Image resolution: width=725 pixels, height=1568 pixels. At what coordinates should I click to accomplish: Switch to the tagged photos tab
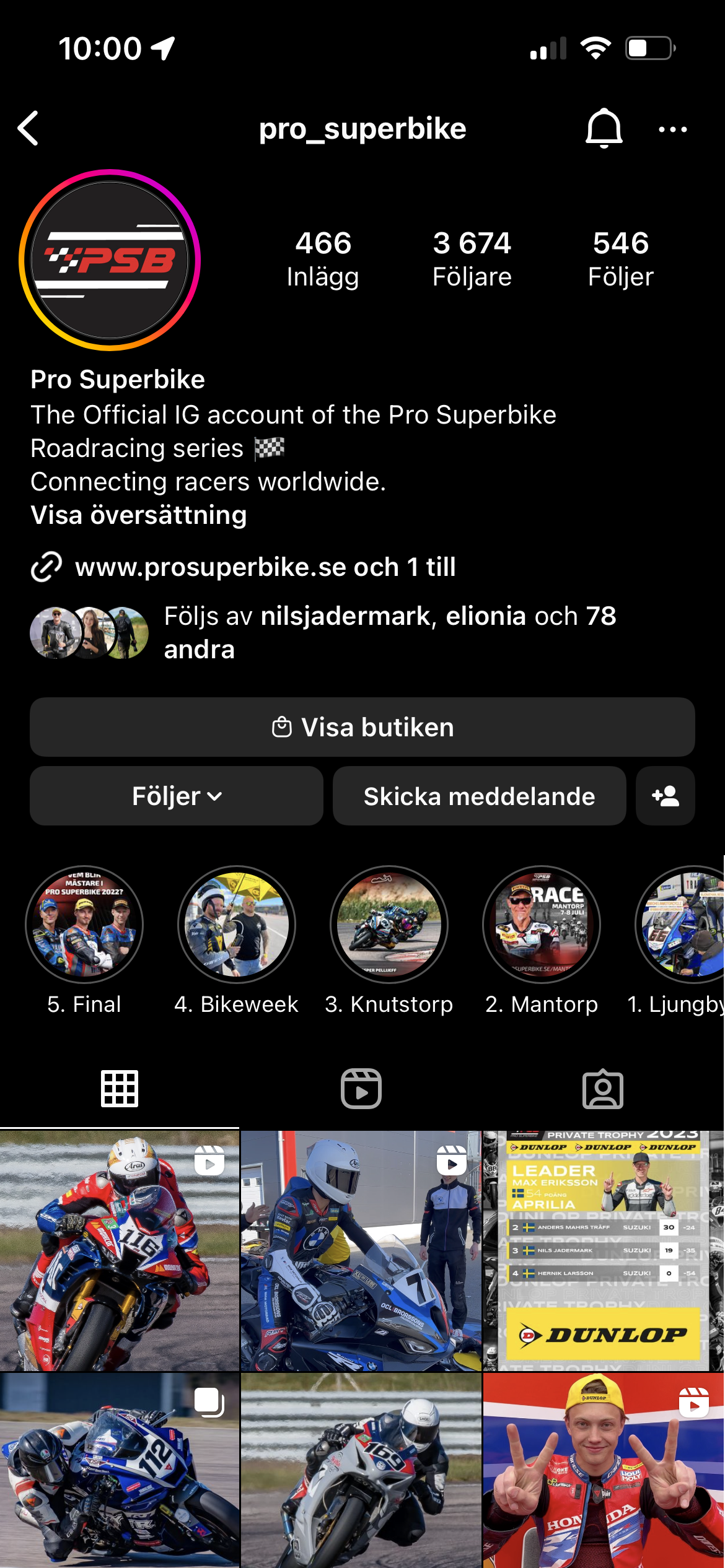603,1089
